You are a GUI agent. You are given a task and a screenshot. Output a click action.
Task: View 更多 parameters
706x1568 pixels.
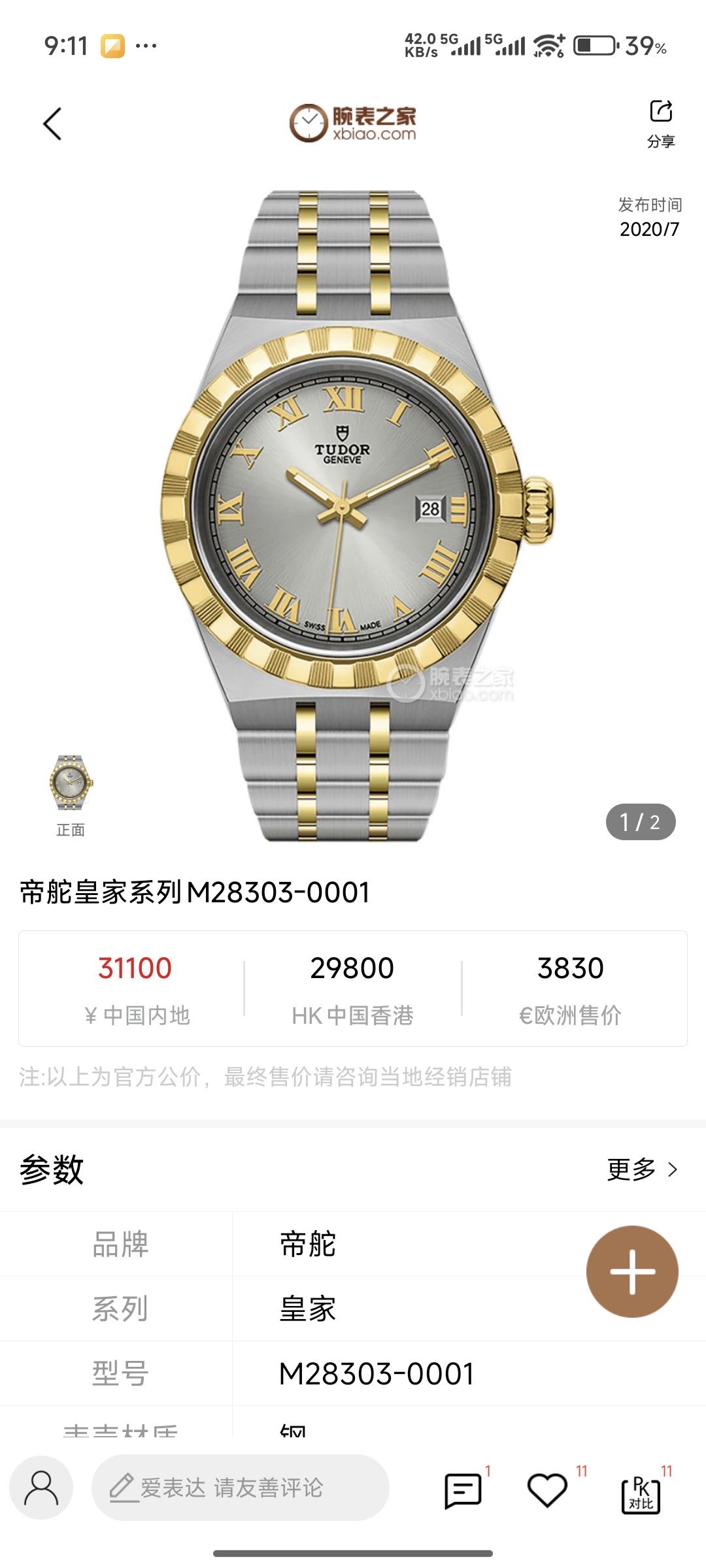642,1169
